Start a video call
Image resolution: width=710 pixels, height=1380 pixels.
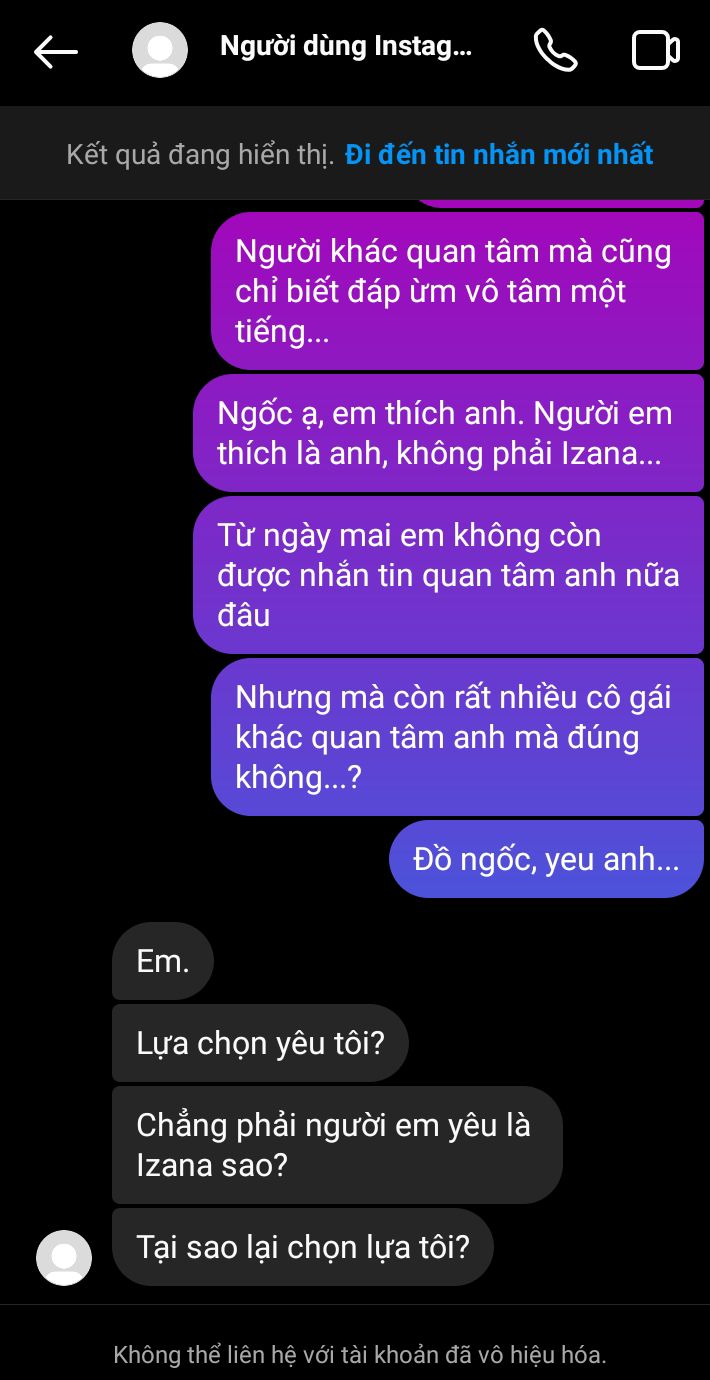tap(656, 50)
